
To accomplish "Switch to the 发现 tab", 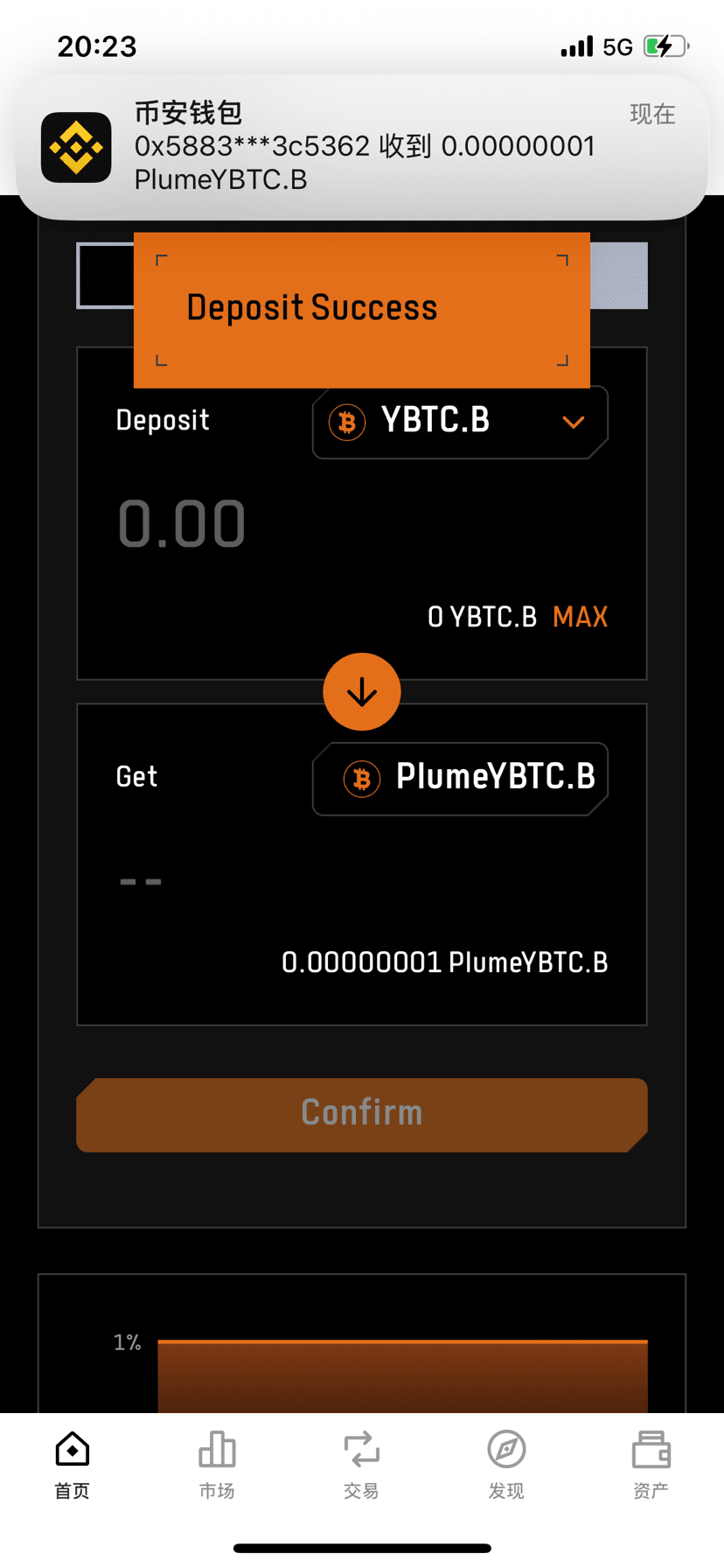I will click(x=506, y=1465).
